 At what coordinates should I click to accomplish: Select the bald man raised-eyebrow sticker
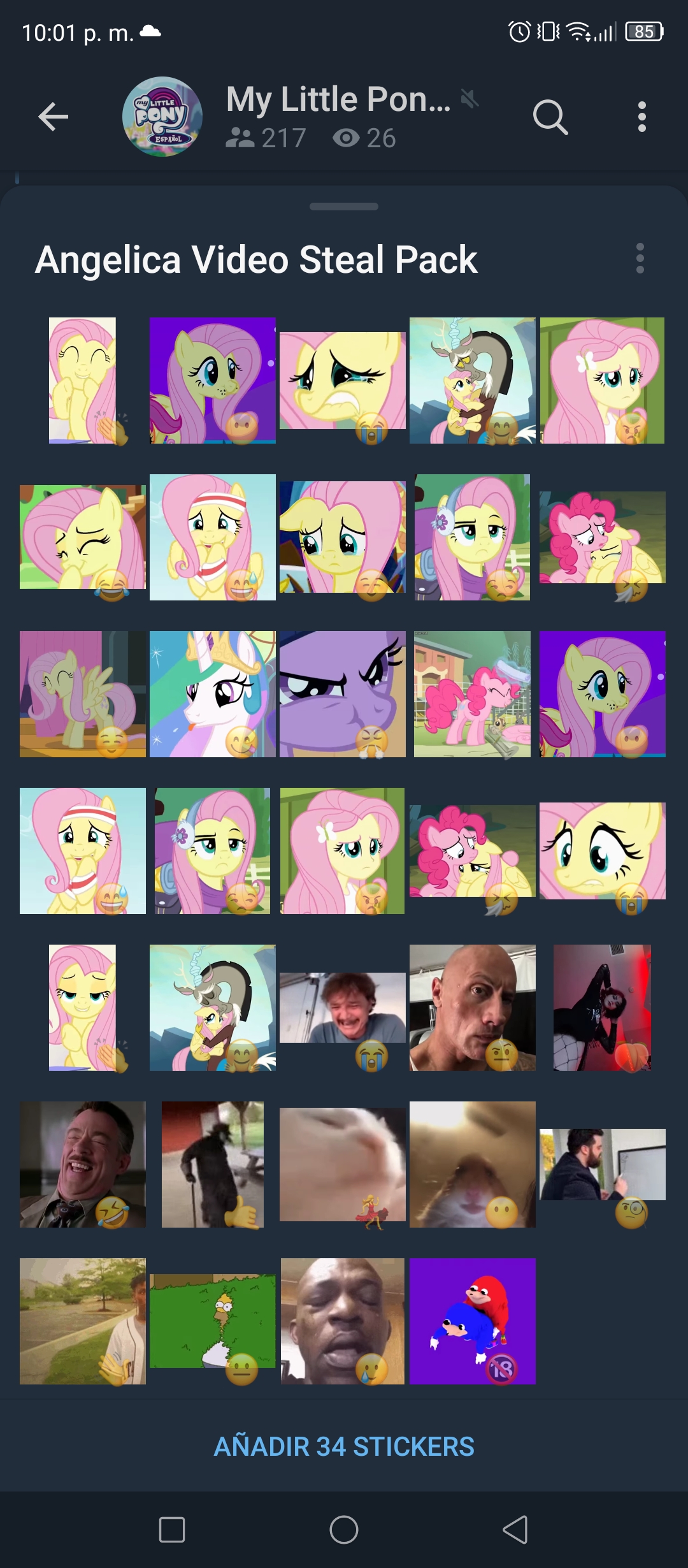[x=473, y=1008]
